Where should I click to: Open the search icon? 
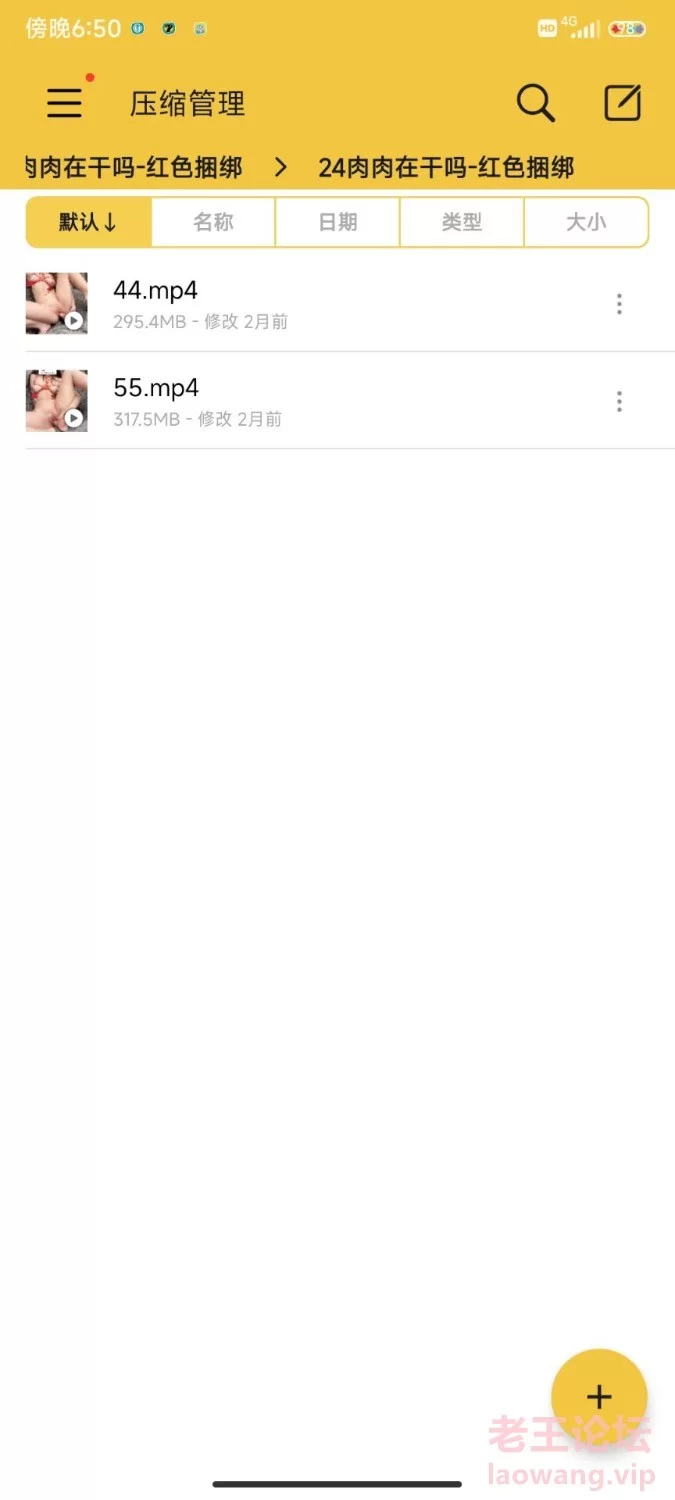click(535, 103)
